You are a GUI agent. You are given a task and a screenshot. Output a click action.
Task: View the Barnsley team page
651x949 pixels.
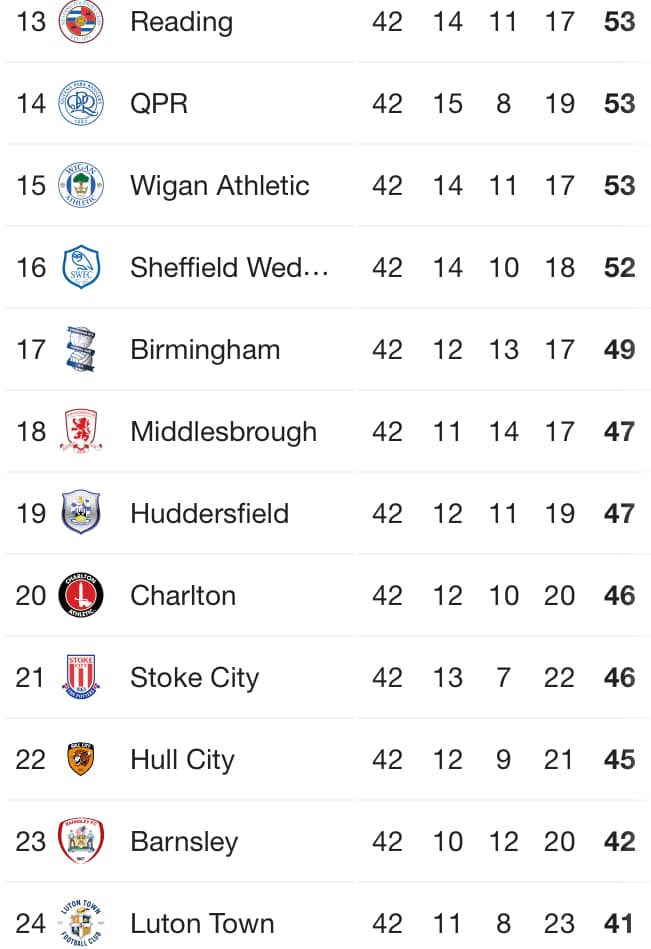[x=184, y=842]
